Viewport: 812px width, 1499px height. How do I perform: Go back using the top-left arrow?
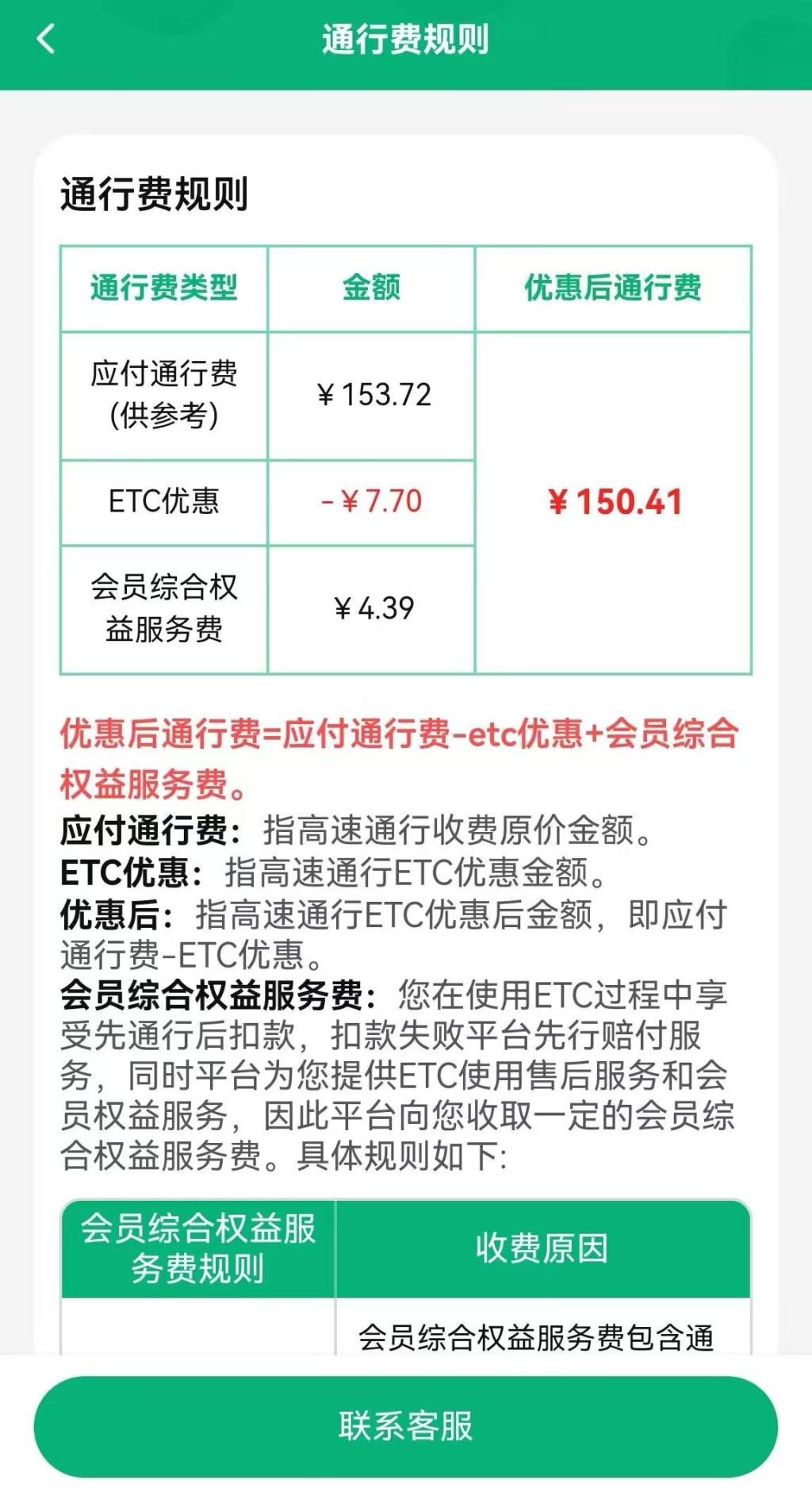pyautogui.click(x=46, y=39)
